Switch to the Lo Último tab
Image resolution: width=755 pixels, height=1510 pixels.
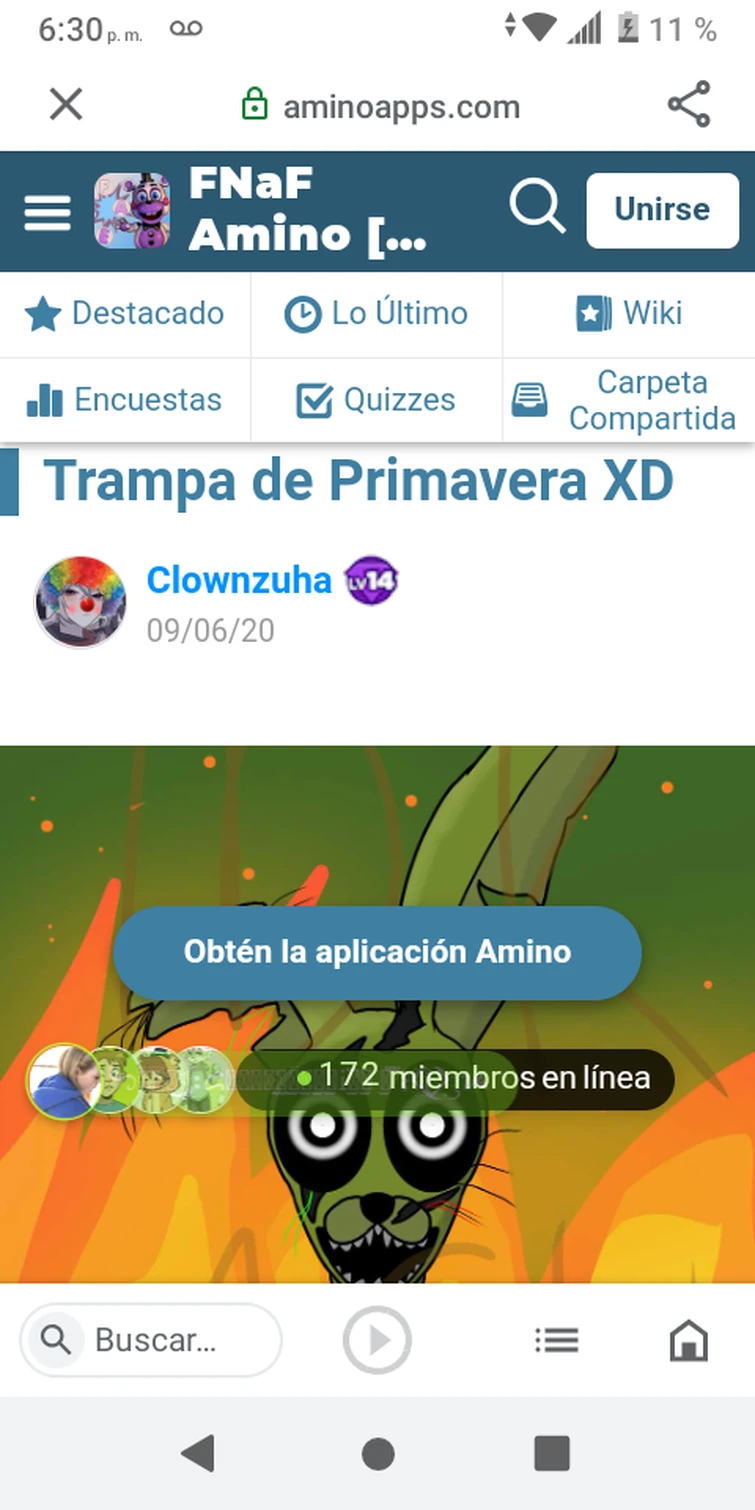coord(376,314)
